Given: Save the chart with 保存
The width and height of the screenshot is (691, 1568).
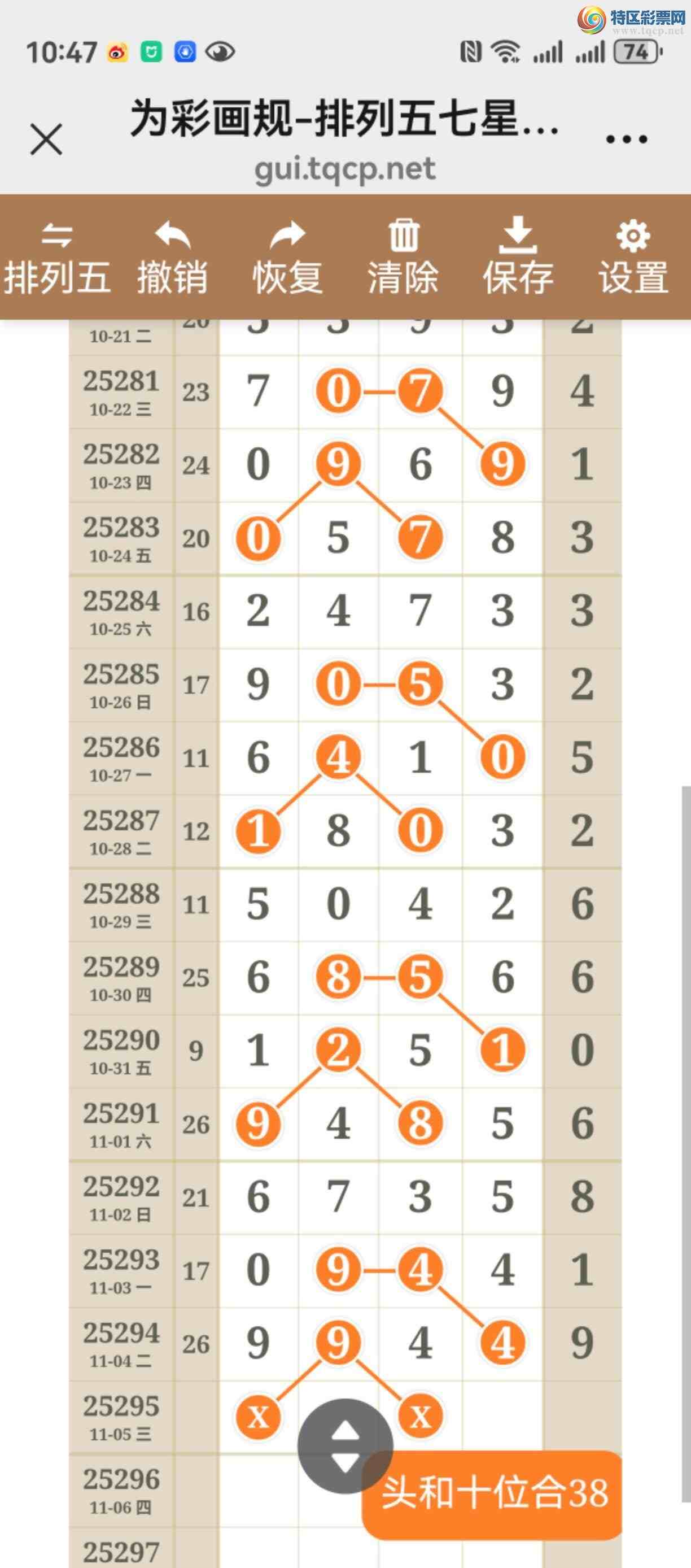Looking at the screenshot, I should (518, 258).
